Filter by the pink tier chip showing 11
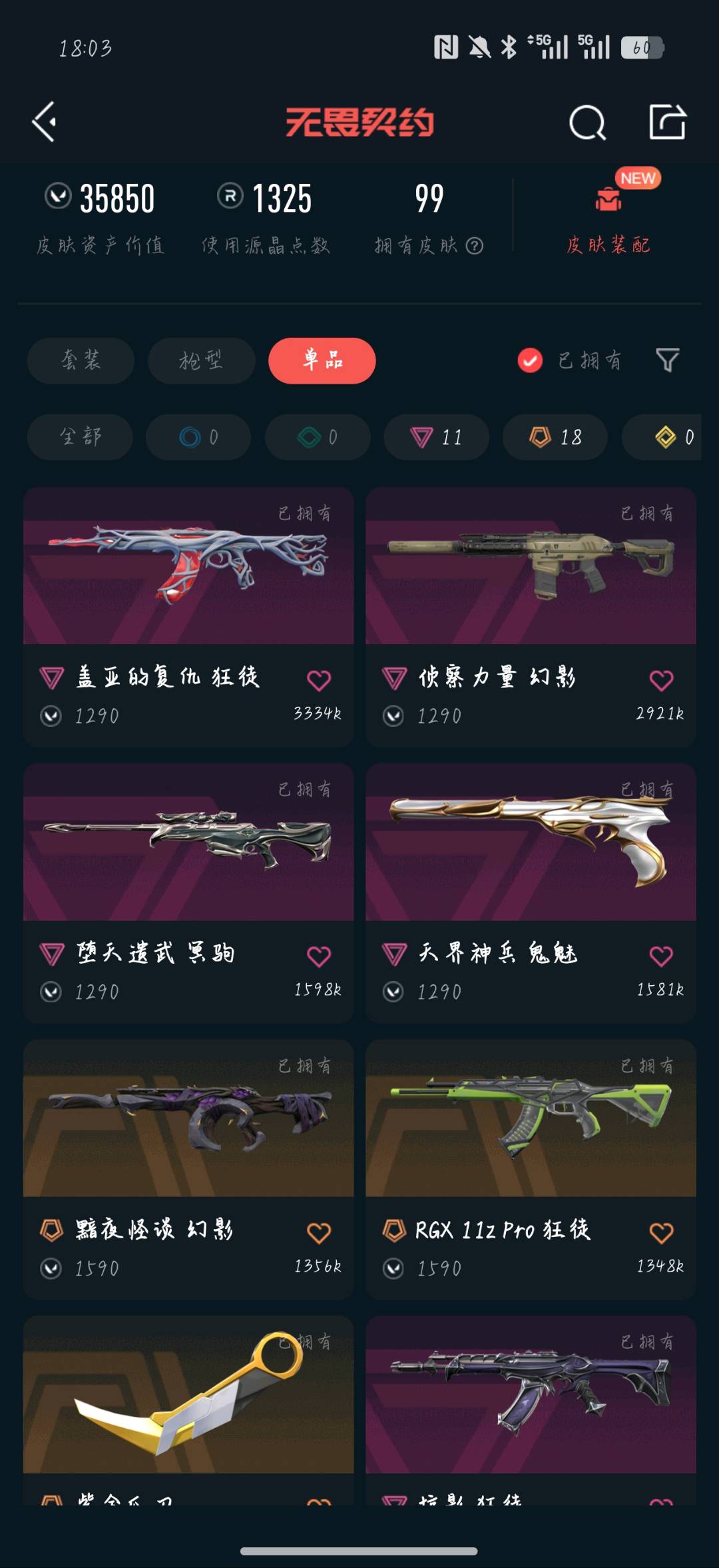This screenshot has width=719, height=1568. 436,437
